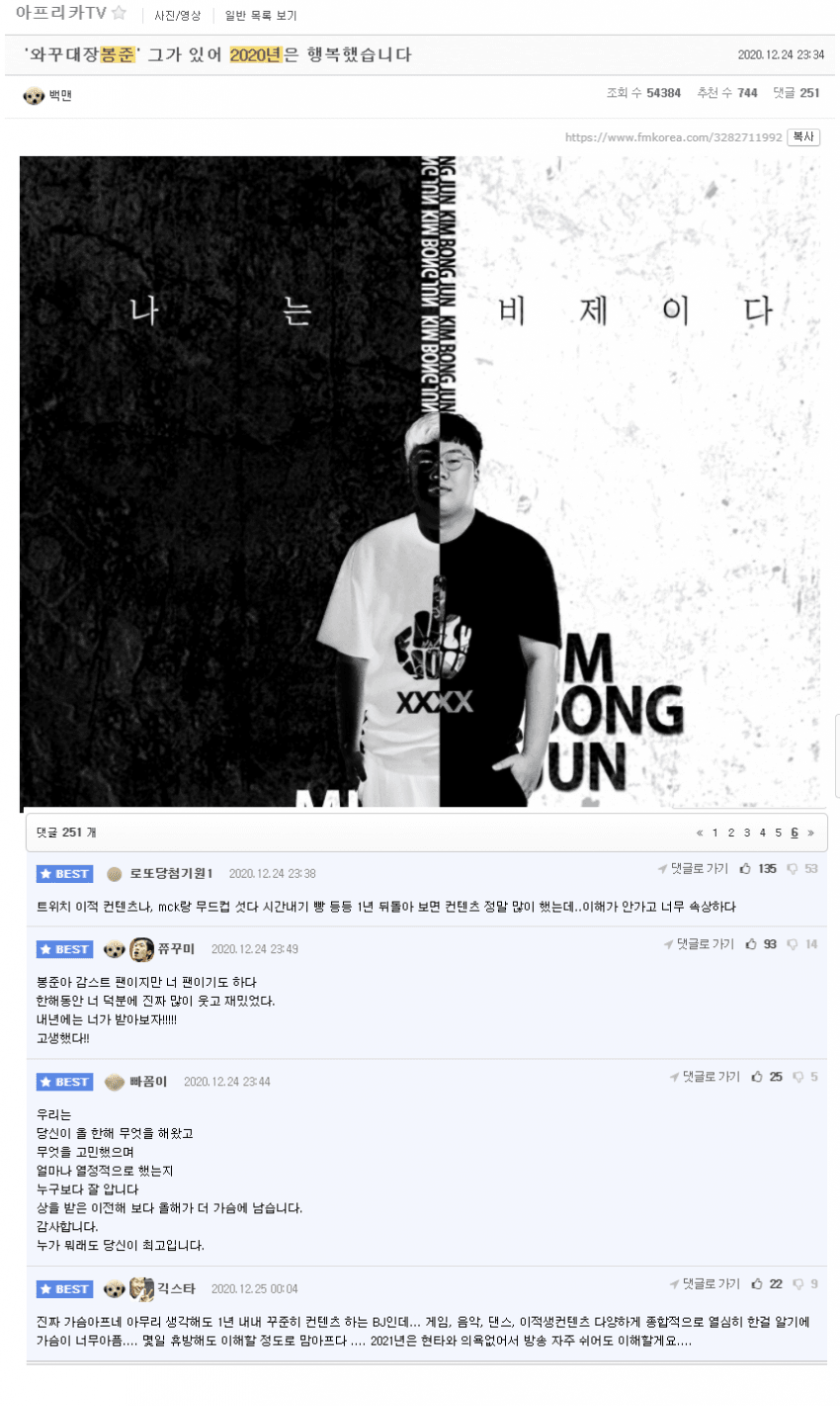This screenshot has width=840, height=1406.
Task: Open 빠꿈이's user profile
Action: [x=148, y=1082]
